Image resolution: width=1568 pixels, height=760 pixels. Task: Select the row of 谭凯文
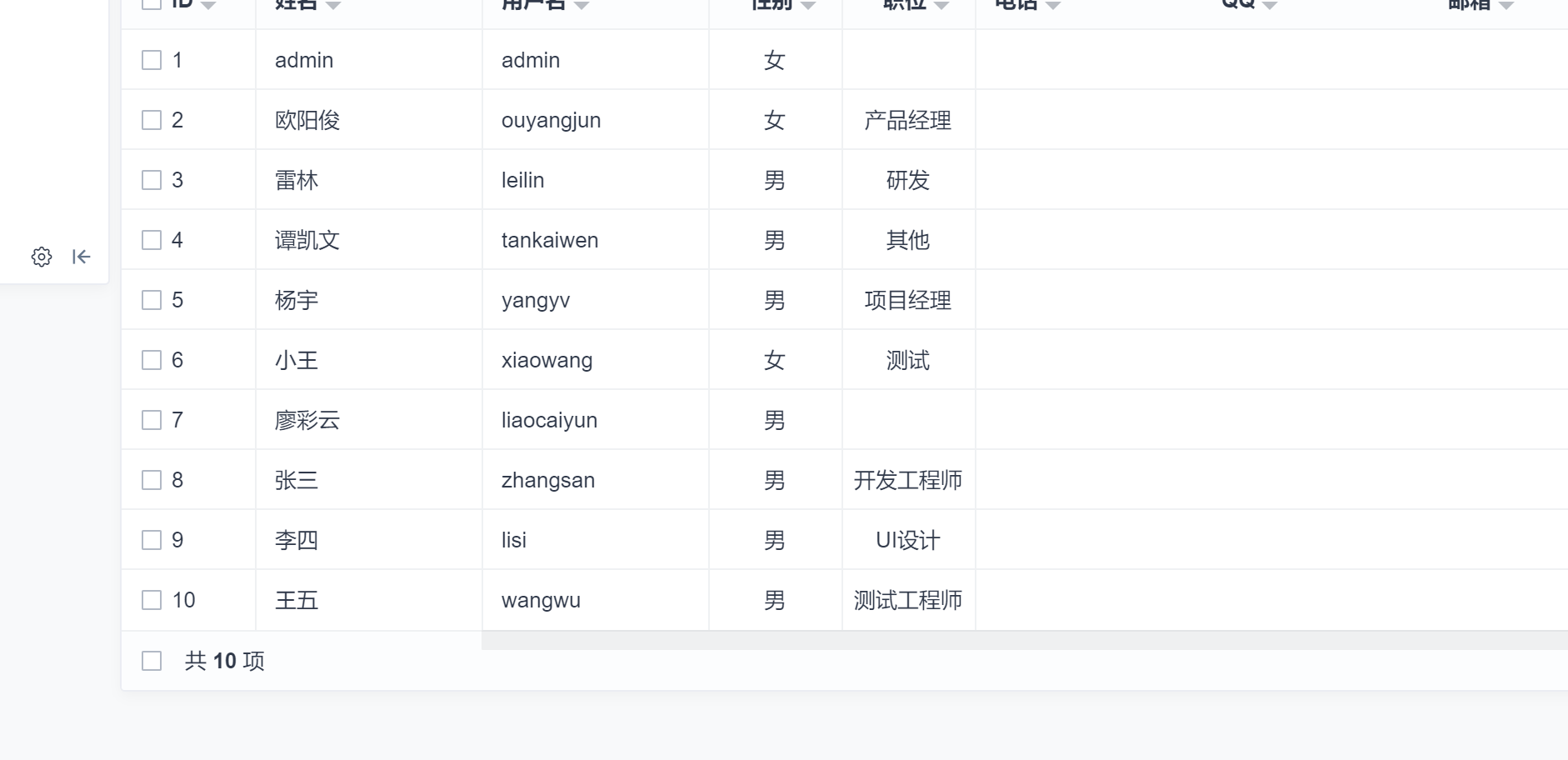[152, 240]
